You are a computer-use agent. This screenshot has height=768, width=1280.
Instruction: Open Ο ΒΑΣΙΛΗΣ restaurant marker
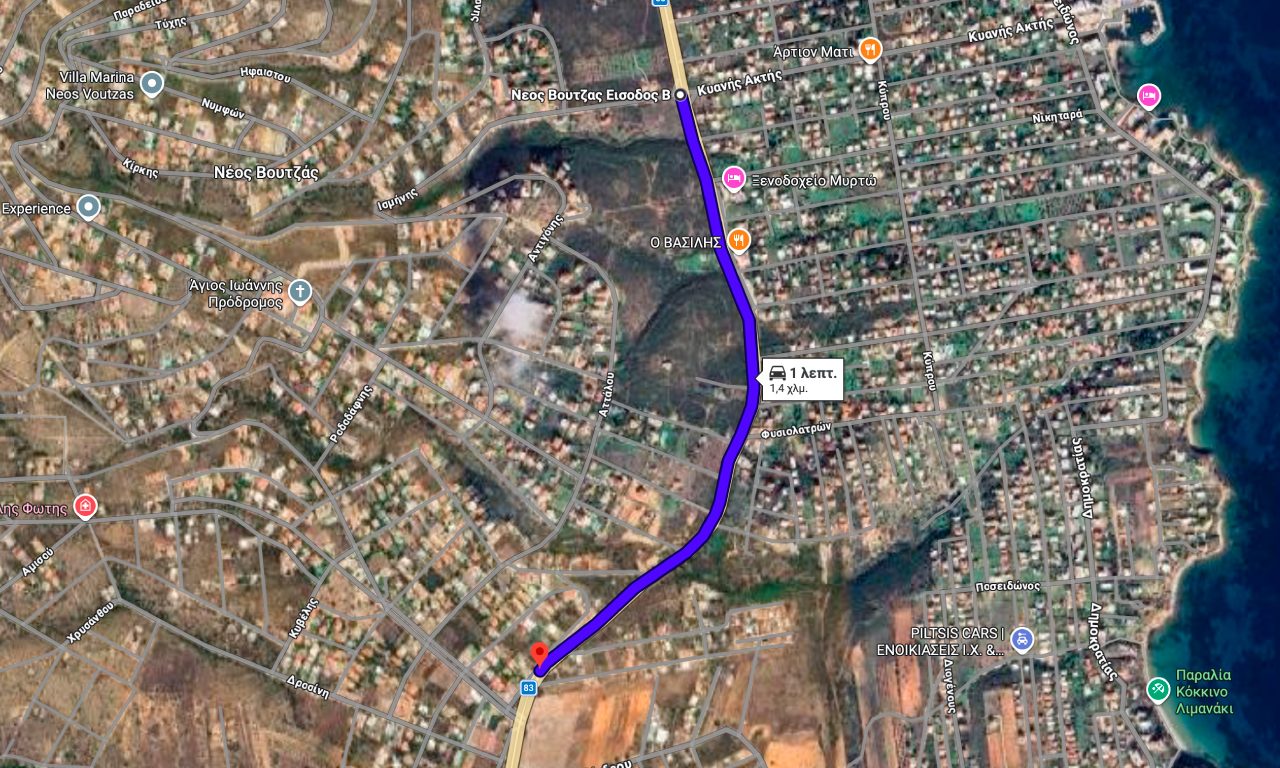click(738, 240)
